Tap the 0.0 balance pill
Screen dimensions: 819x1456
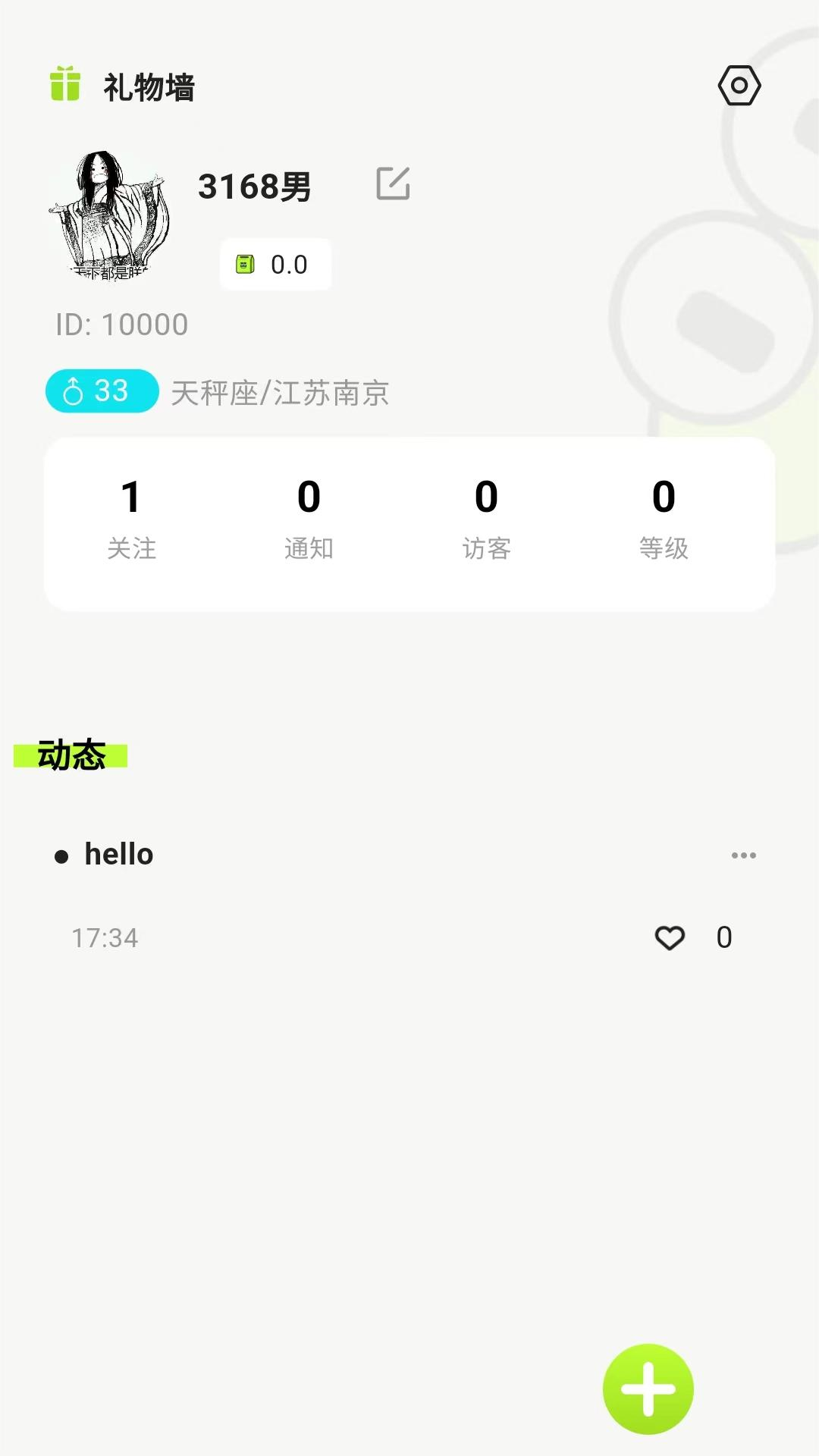coord(275,264)
